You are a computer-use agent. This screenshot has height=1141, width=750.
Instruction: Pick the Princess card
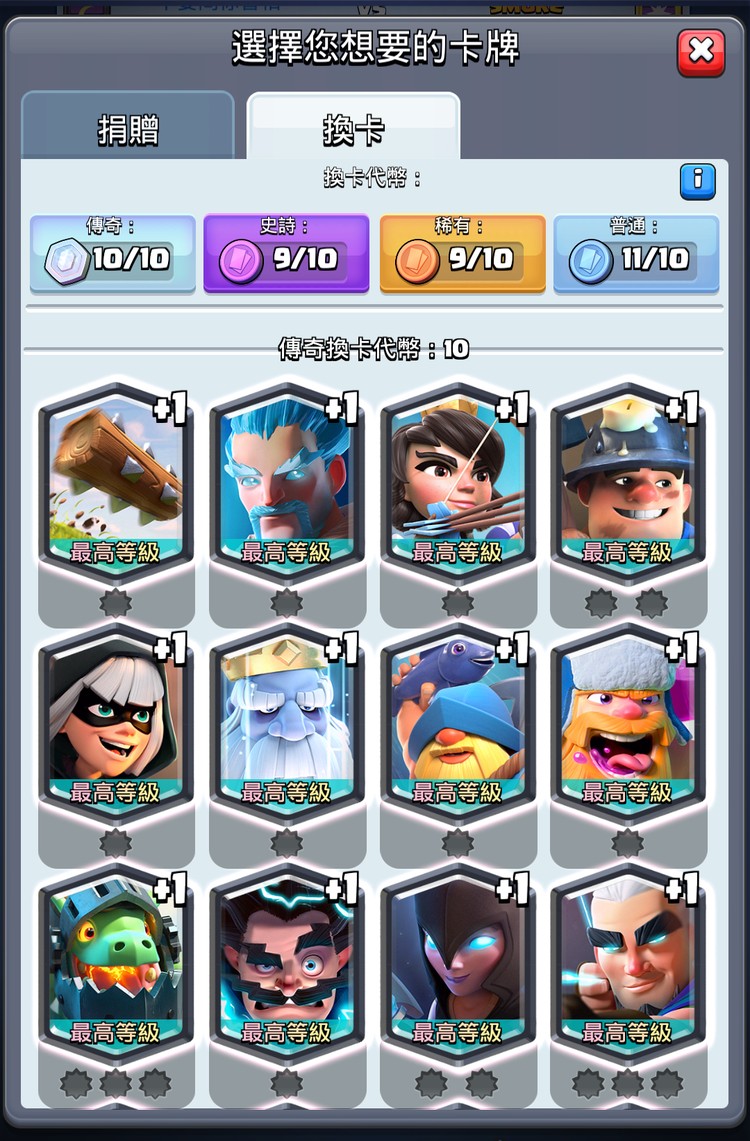coord(458,482)
